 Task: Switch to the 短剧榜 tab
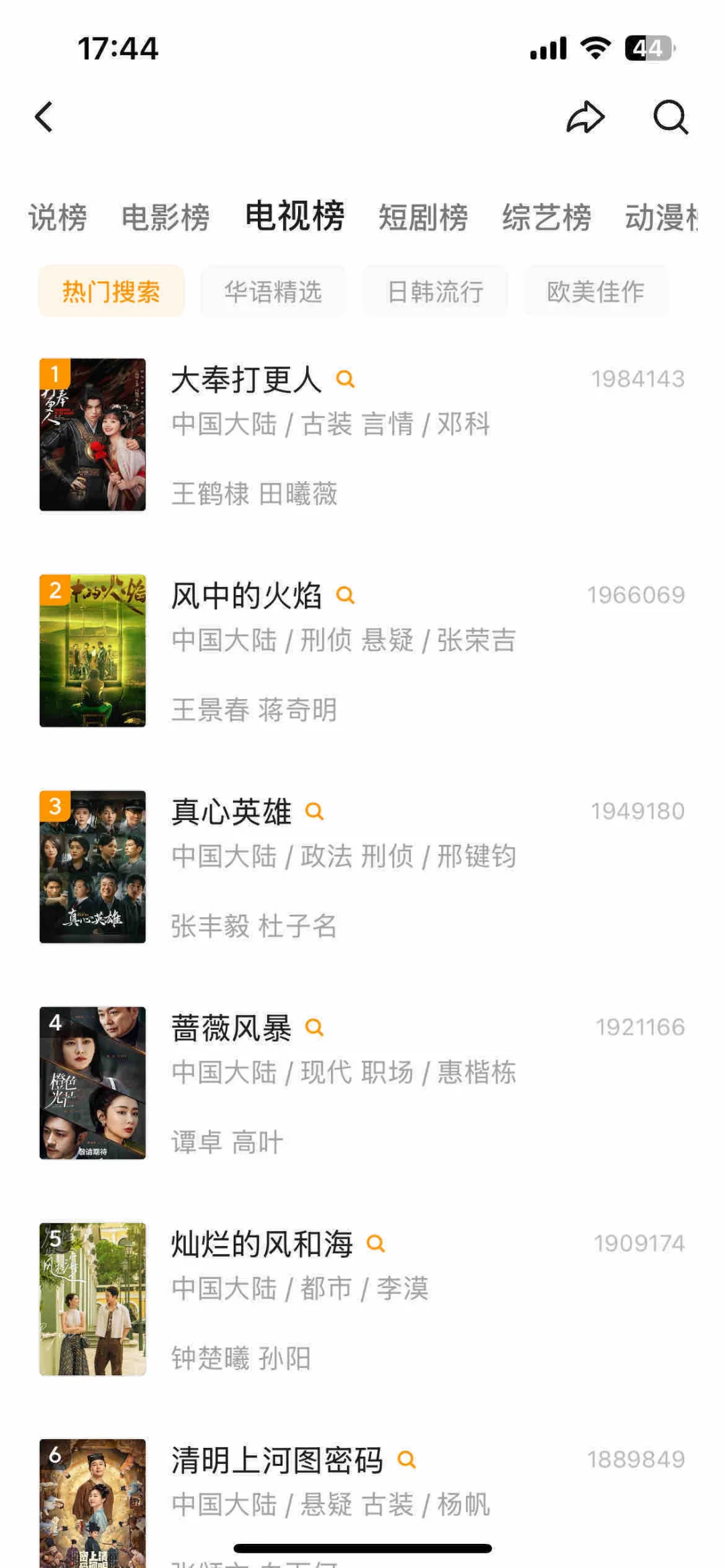point(423,218)
